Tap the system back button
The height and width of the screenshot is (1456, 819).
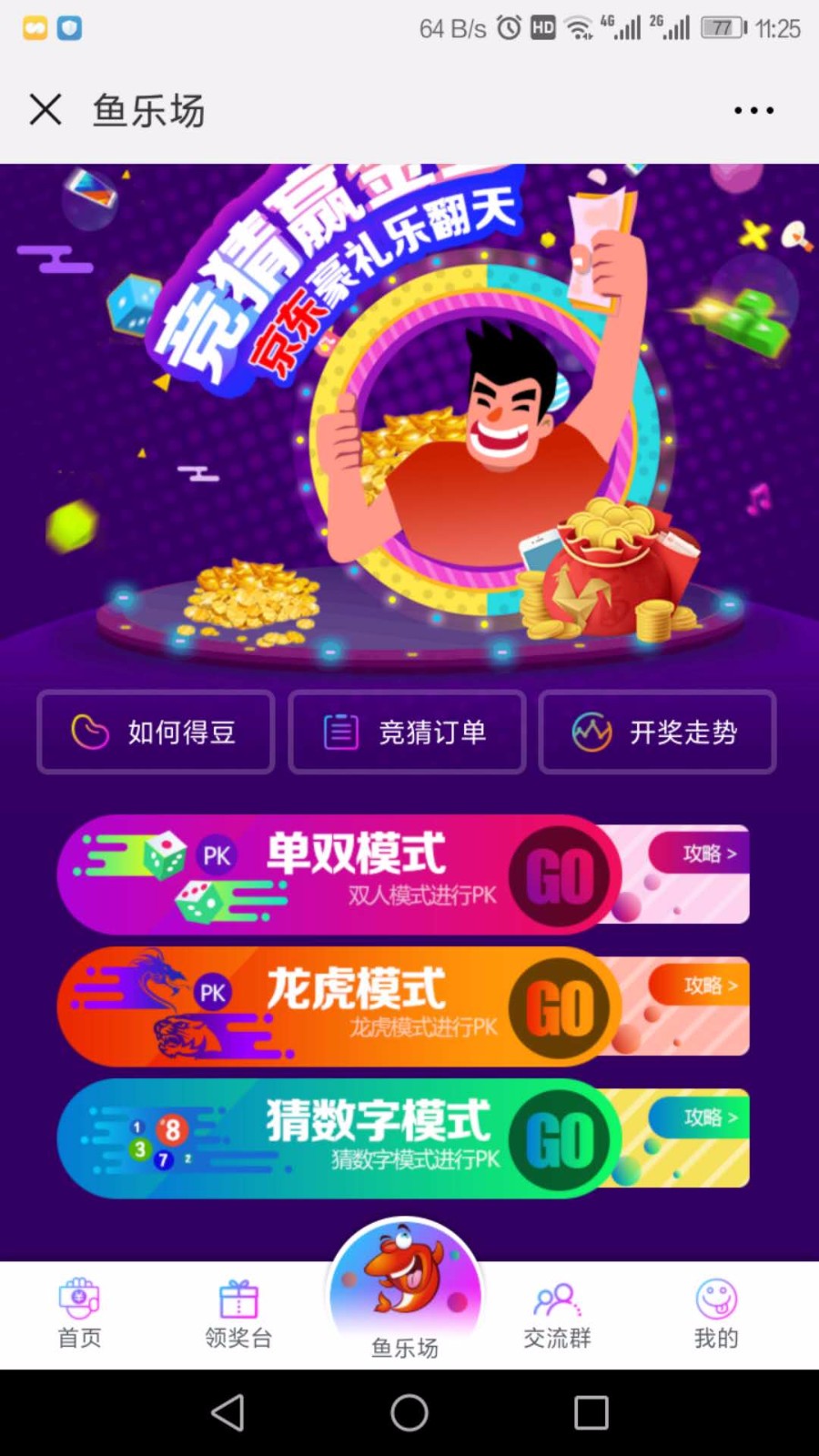[227, 1412]
